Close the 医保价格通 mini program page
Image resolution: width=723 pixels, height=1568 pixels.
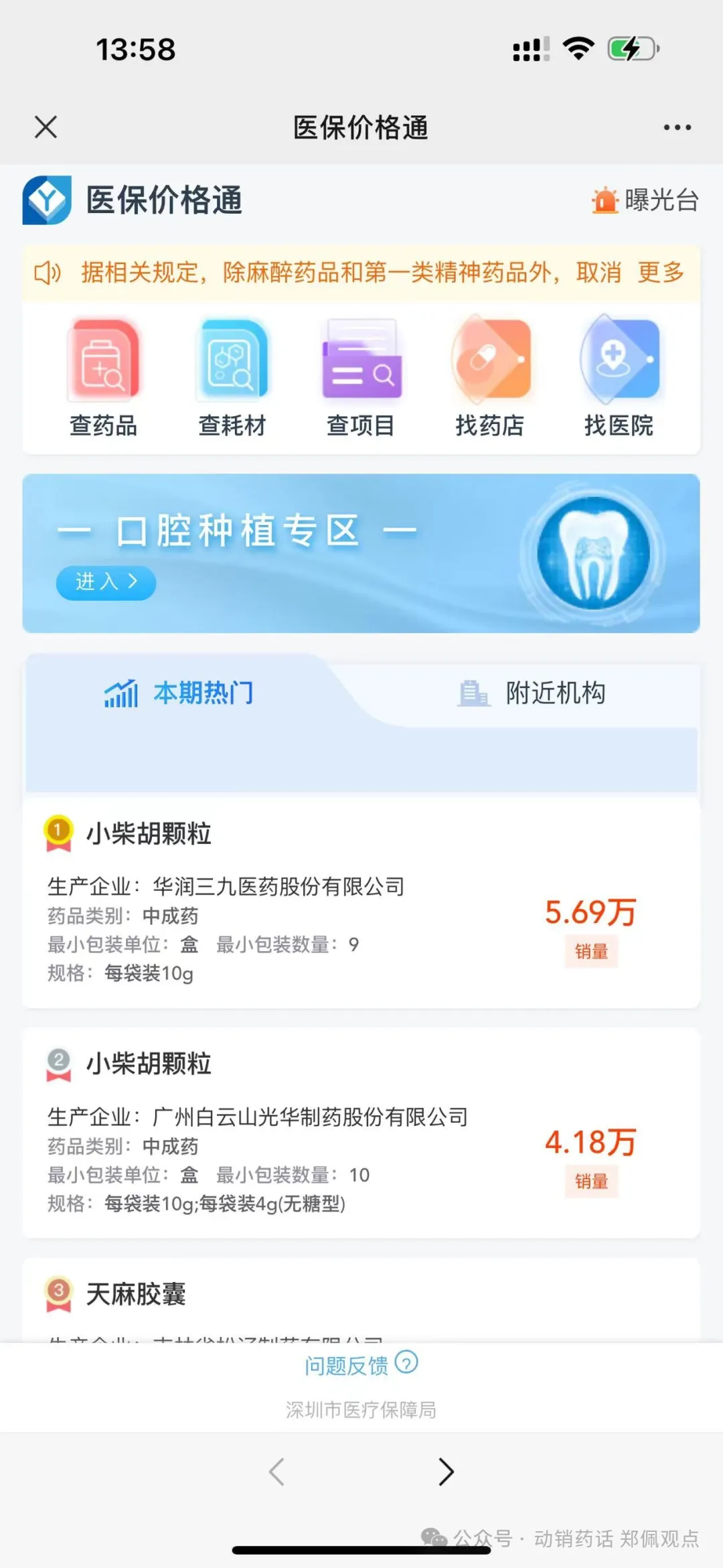tap(46, 127)
